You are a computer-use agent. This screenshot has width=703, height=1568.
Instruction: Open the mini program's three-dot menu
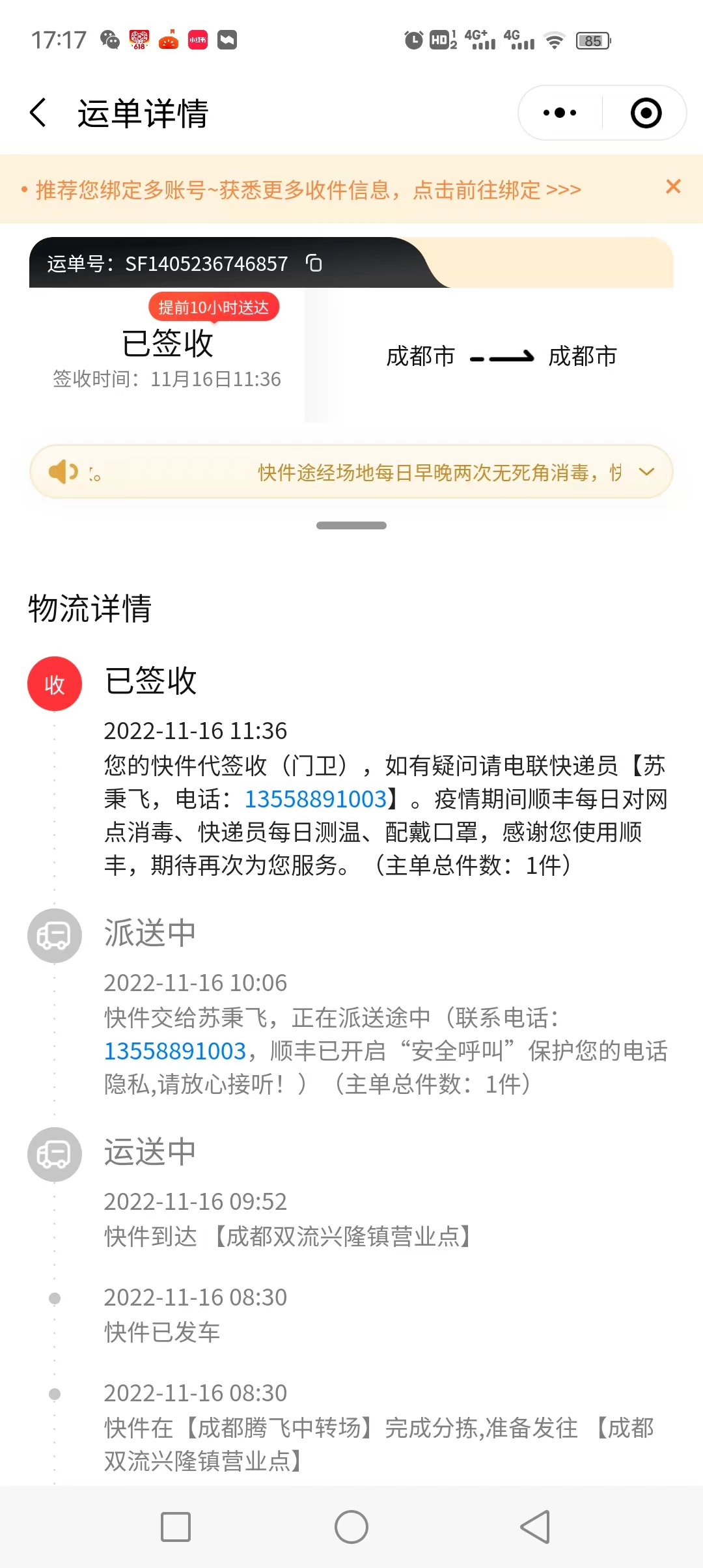click(x=560, y=113)
